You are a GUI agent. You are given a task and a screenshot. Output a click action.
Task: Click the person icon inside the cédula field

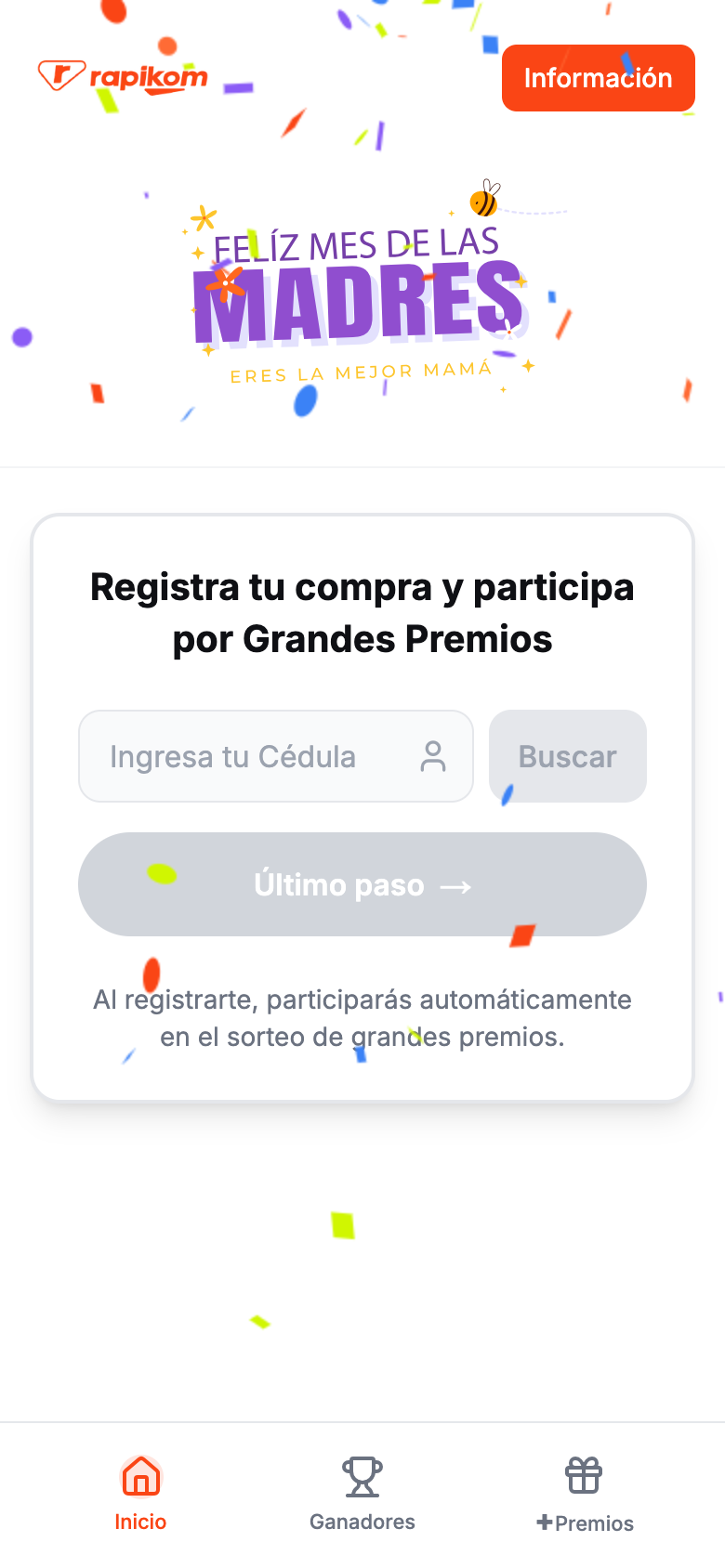[433, 757]
